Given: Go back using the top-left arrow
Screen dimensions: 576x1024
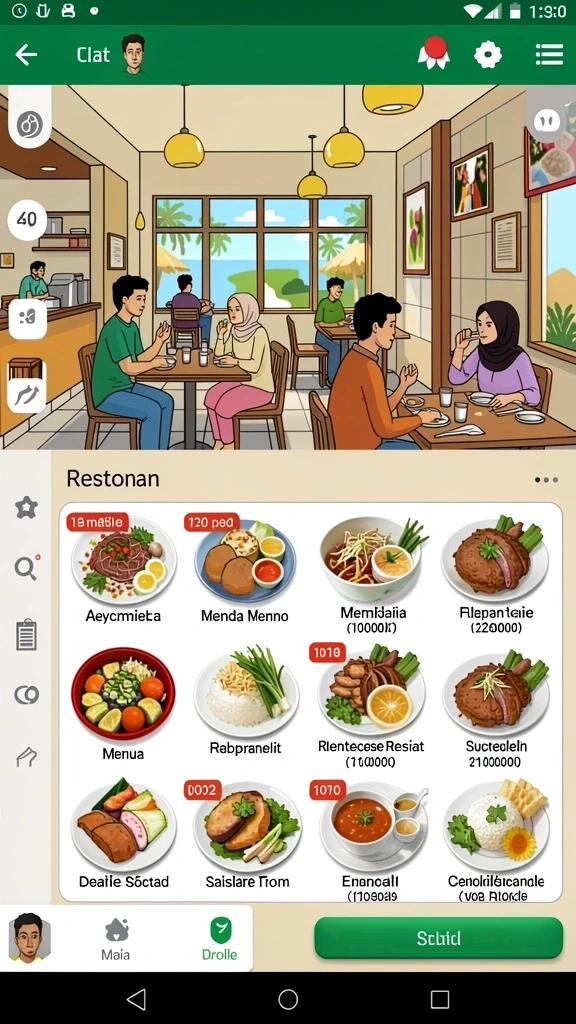Looking at the screenshot, I should pyautogui.click(x=26, y=55).
